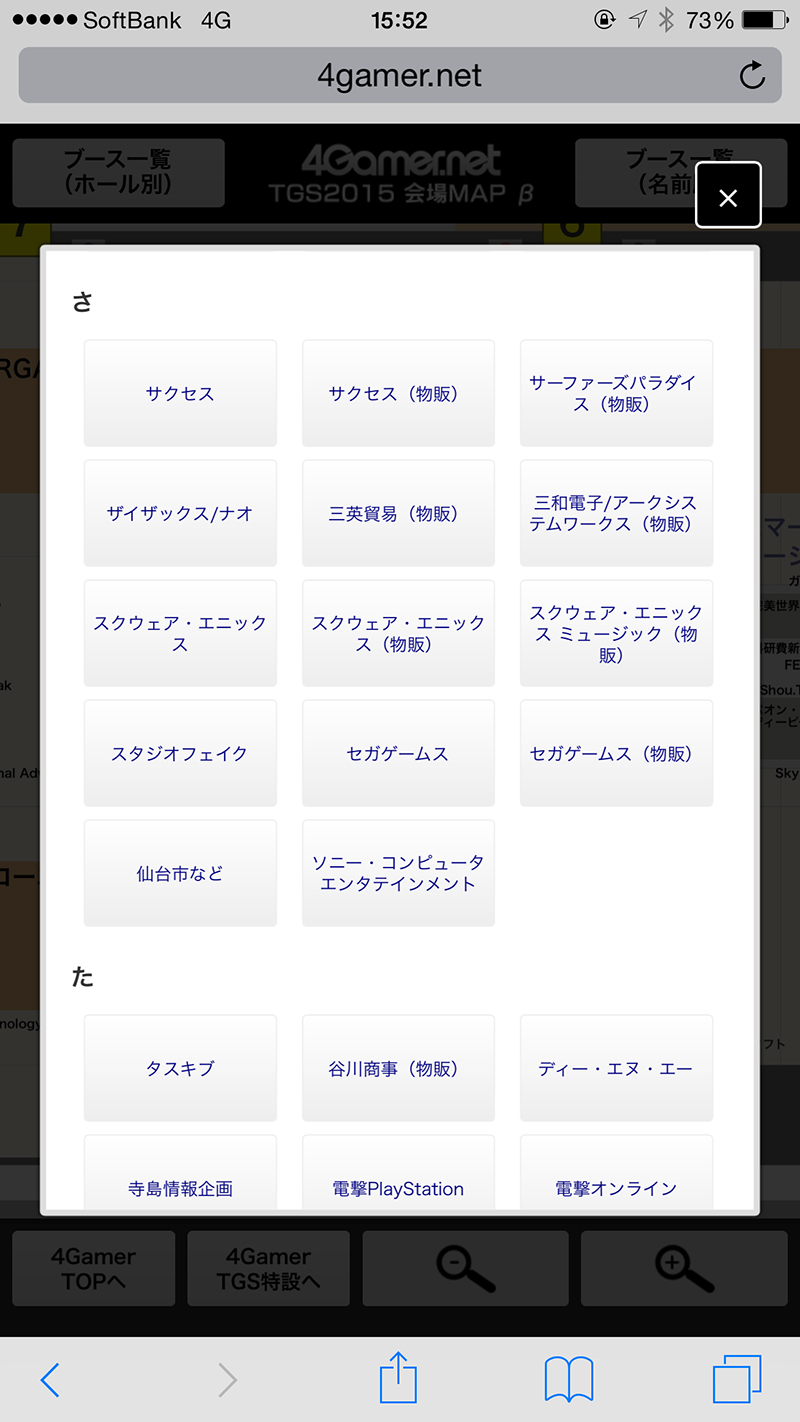800x1422 pixels.
Task: Choose サーファーズパラダイス(物販)
Action: click(x=616, y=393)
